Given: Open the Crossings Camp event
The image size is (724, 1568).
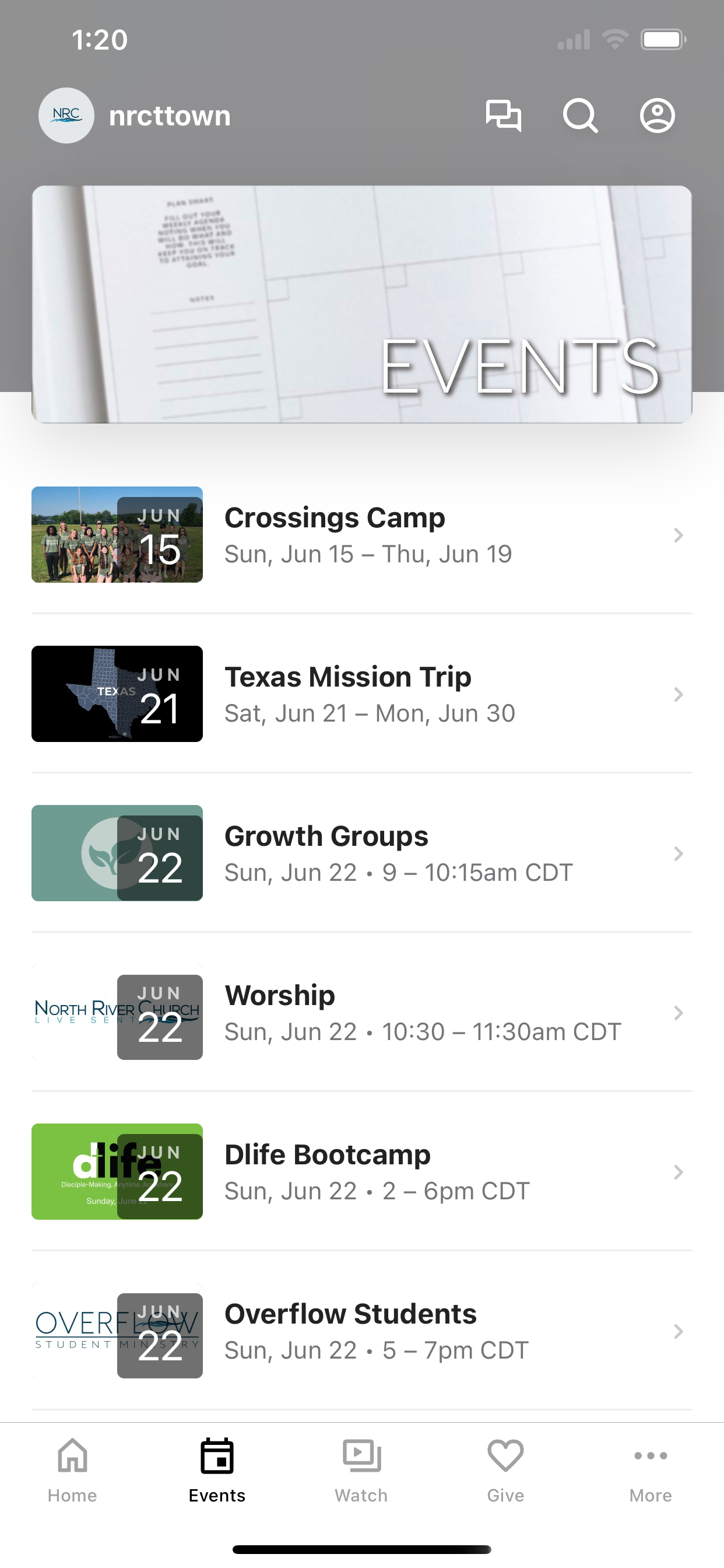Looking at the screenshot, I should click(x=362, y=534).
